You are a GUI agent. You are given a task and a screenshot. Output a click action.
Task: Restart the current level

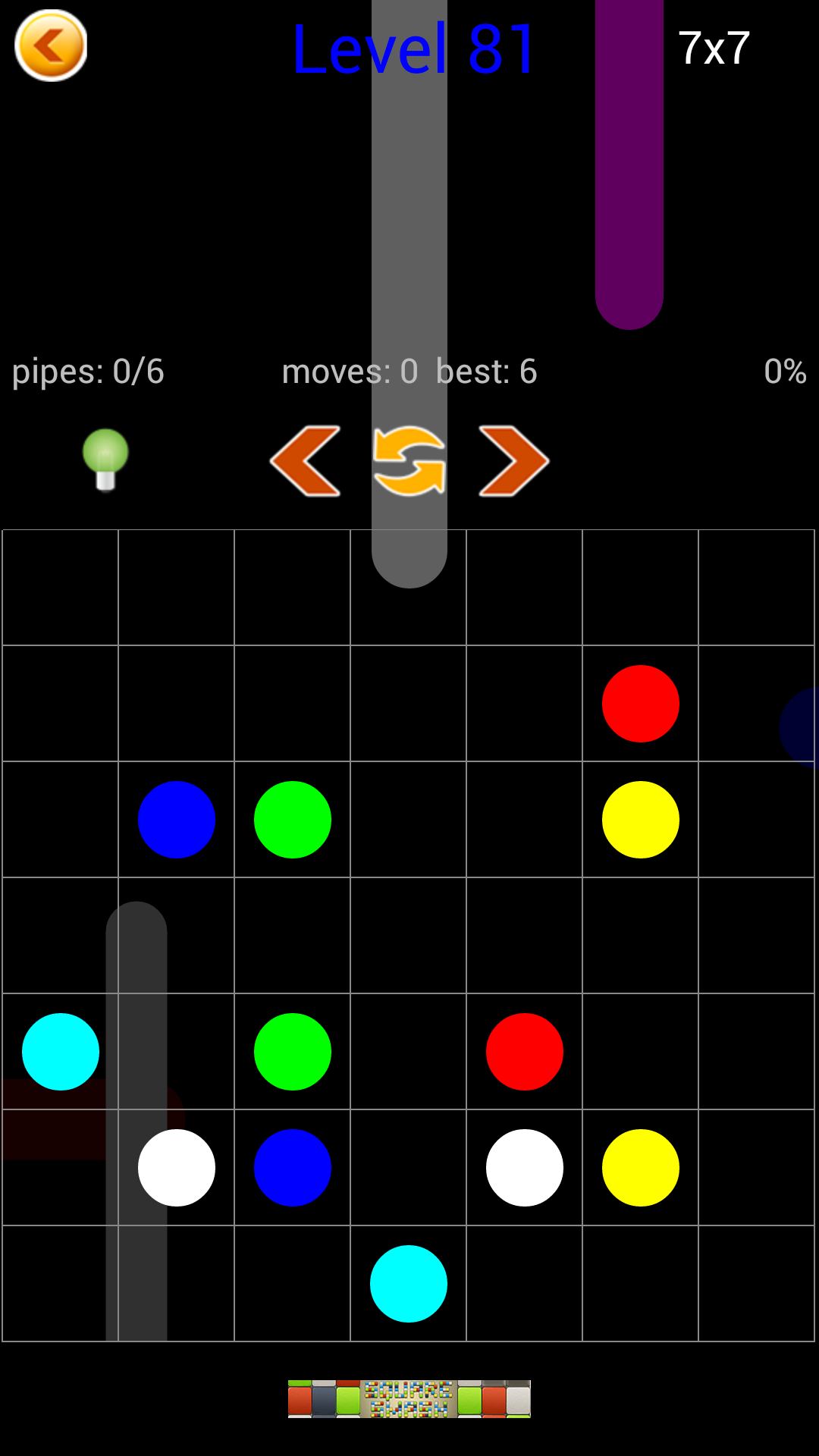click(409, 461)
